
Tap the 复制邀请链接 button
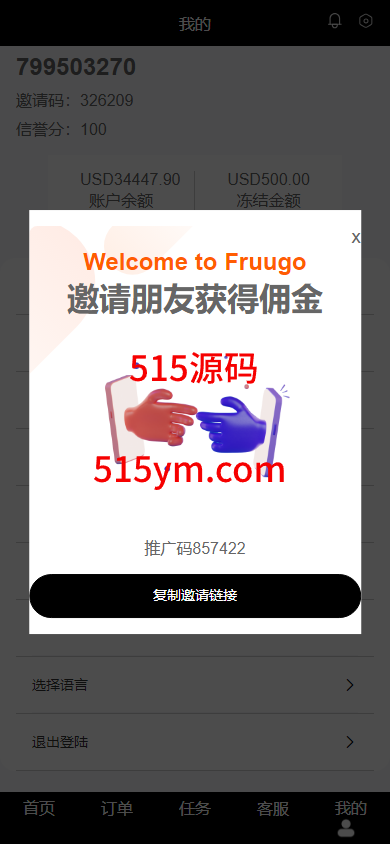(195, 596)
